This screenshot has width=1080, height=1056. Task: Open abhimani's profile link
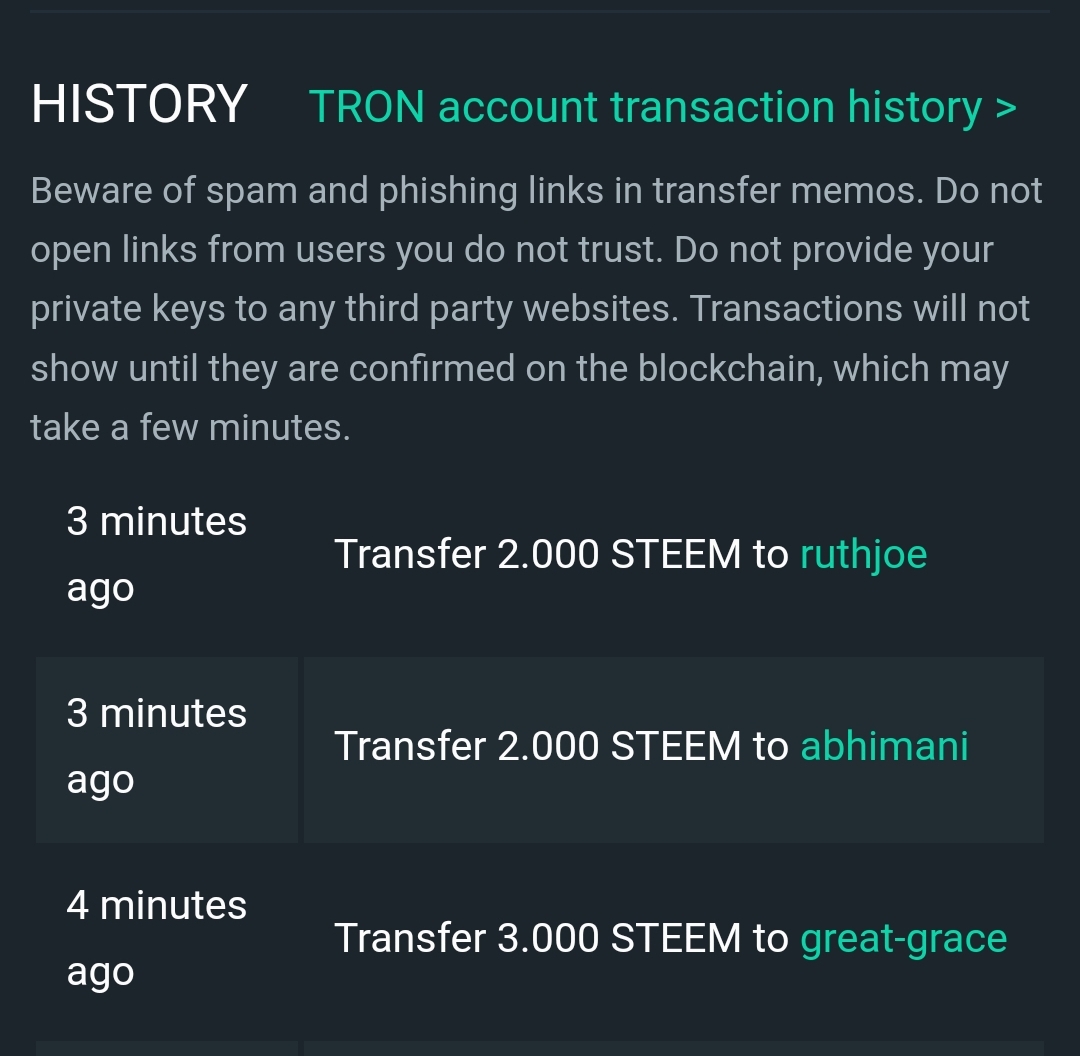coord(884,746)
